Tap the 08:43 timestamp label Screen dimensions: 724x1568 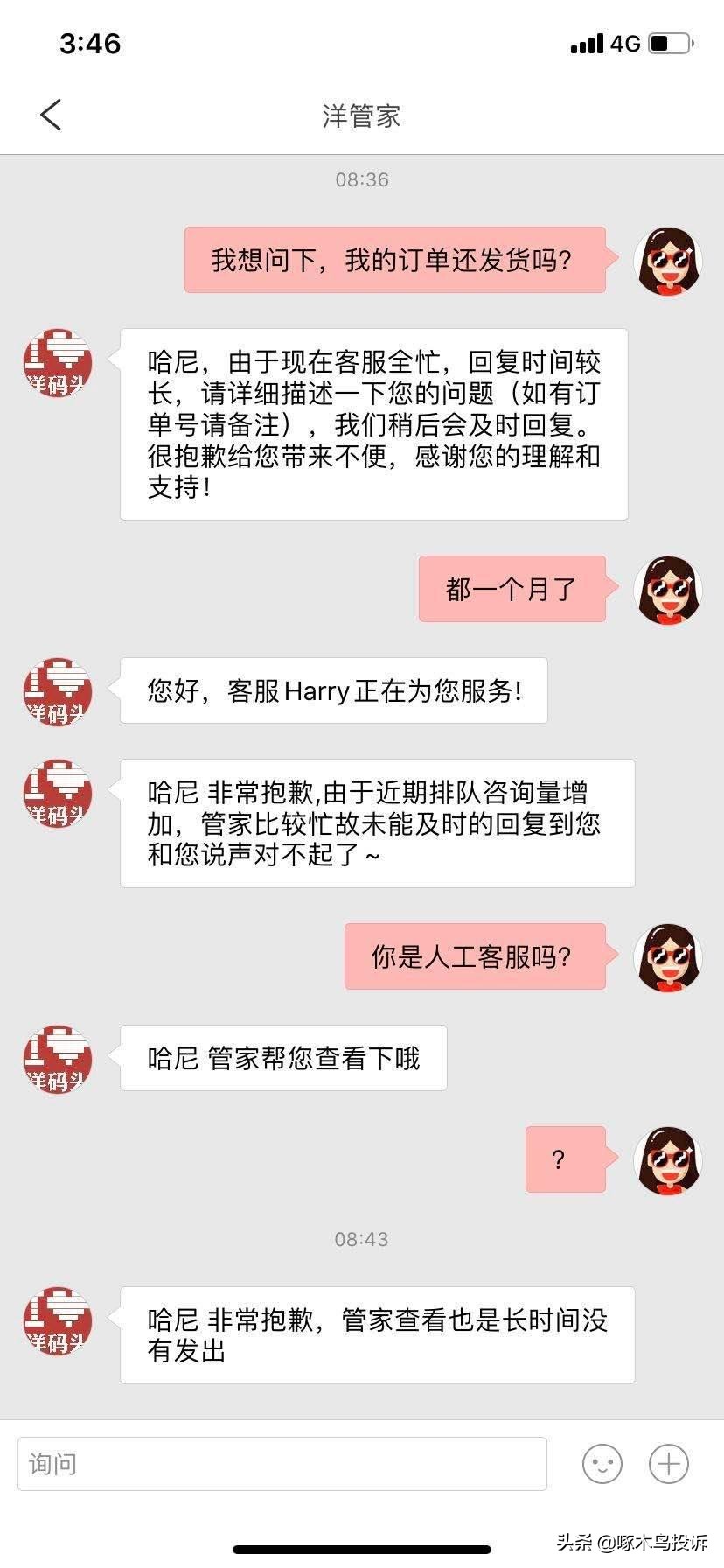pos(361,1238)
